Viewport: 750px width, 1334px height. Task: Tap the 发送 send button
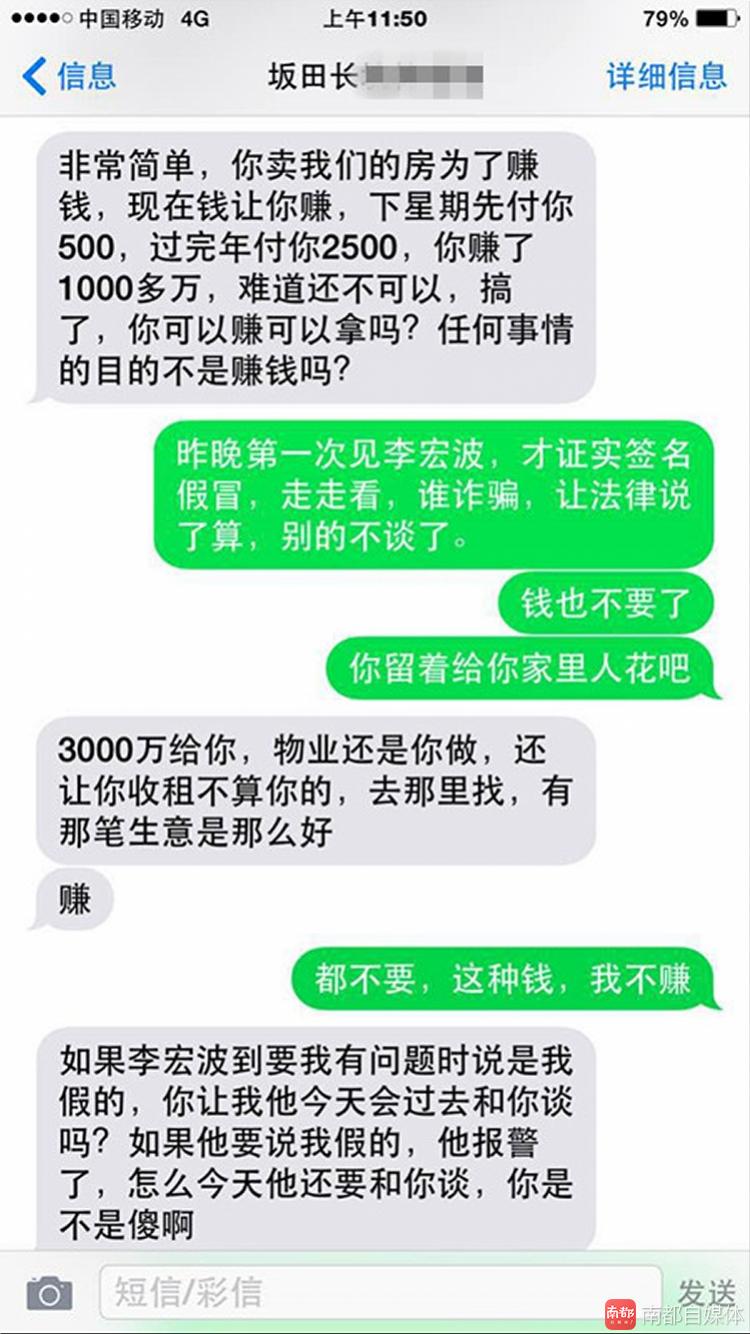(707, 1292)
